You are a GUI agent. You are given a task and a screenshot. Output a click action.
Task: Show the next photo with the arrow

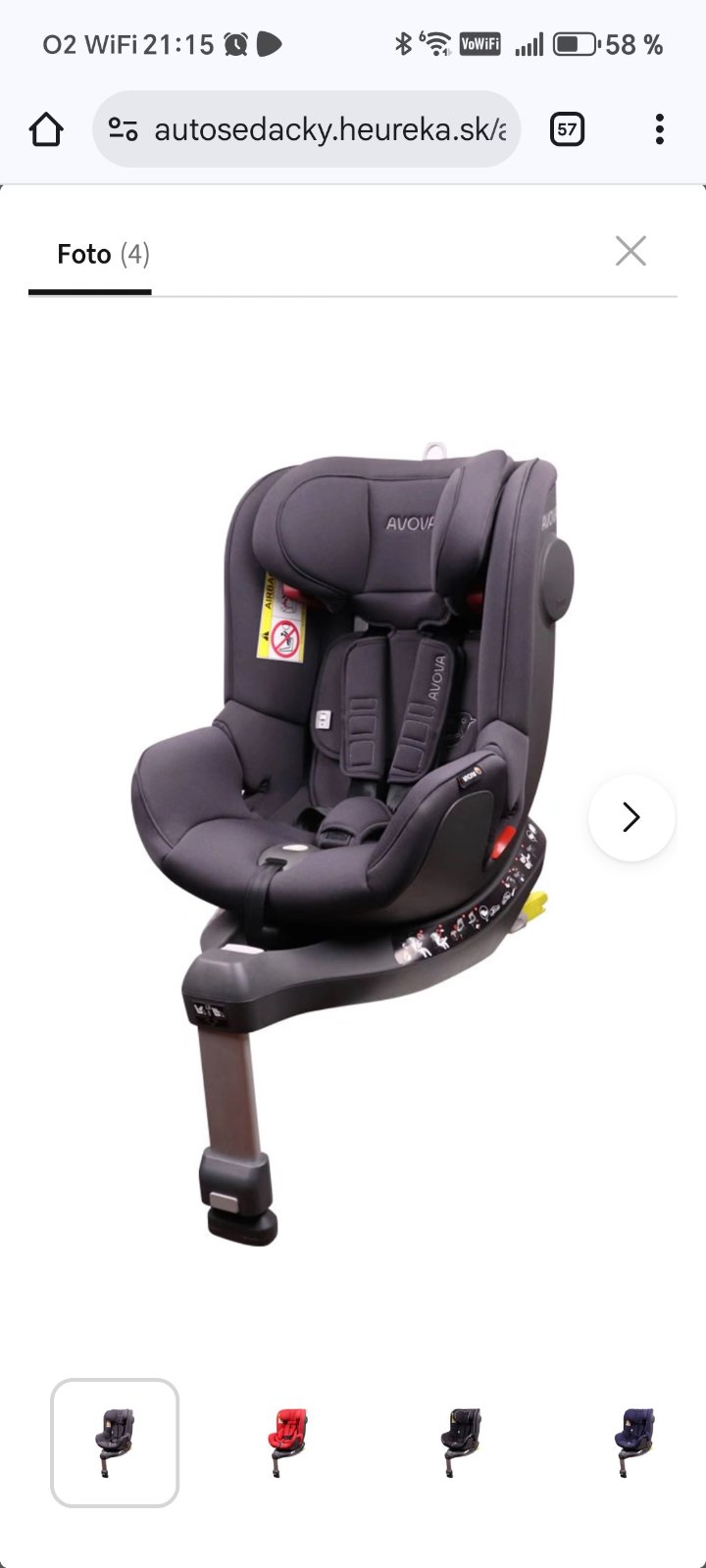pyautogui.click(x=630, y=817)
